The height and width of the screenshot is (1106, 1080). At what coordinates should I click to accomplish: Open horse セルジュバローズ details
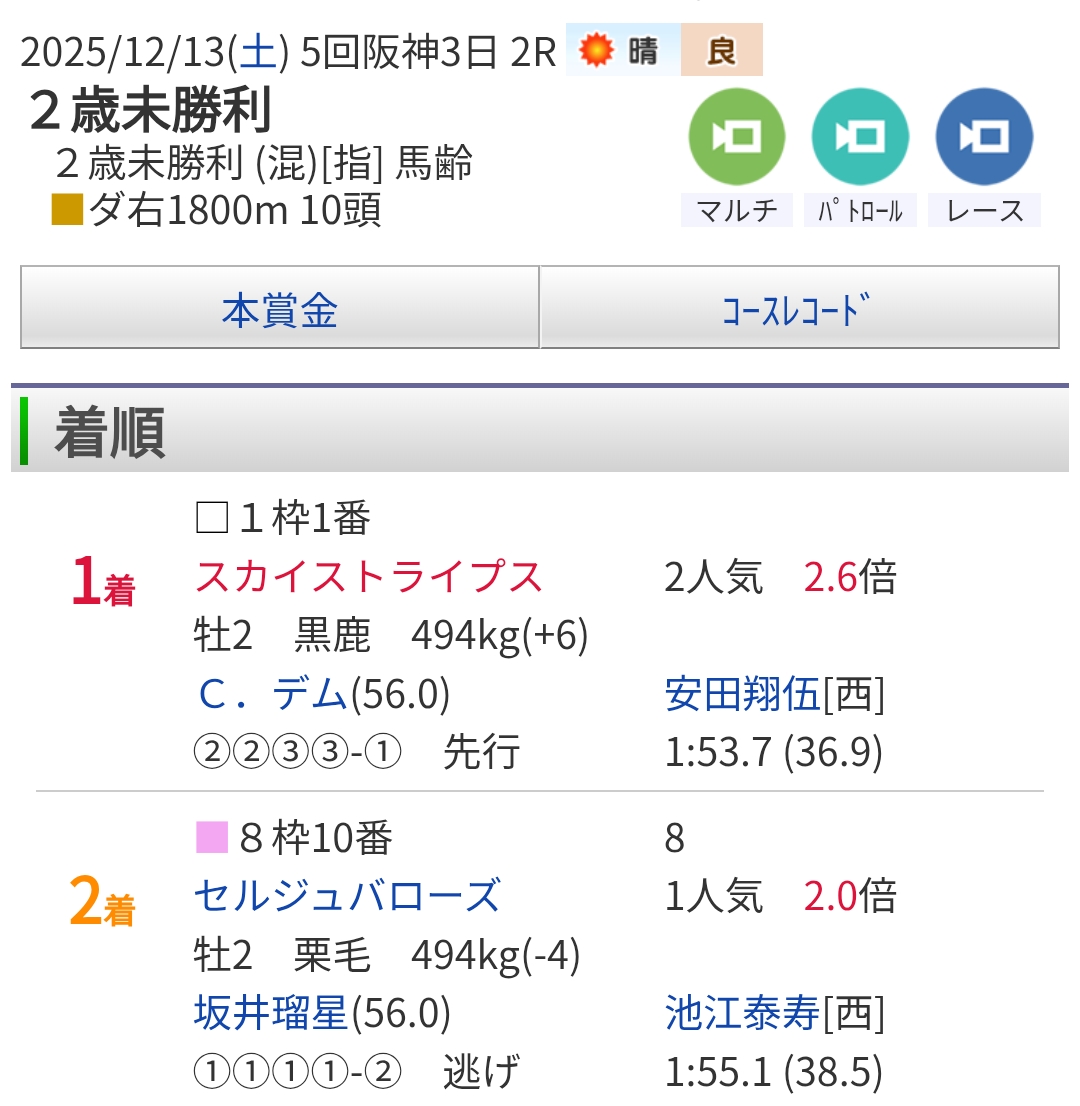point(348,896)
